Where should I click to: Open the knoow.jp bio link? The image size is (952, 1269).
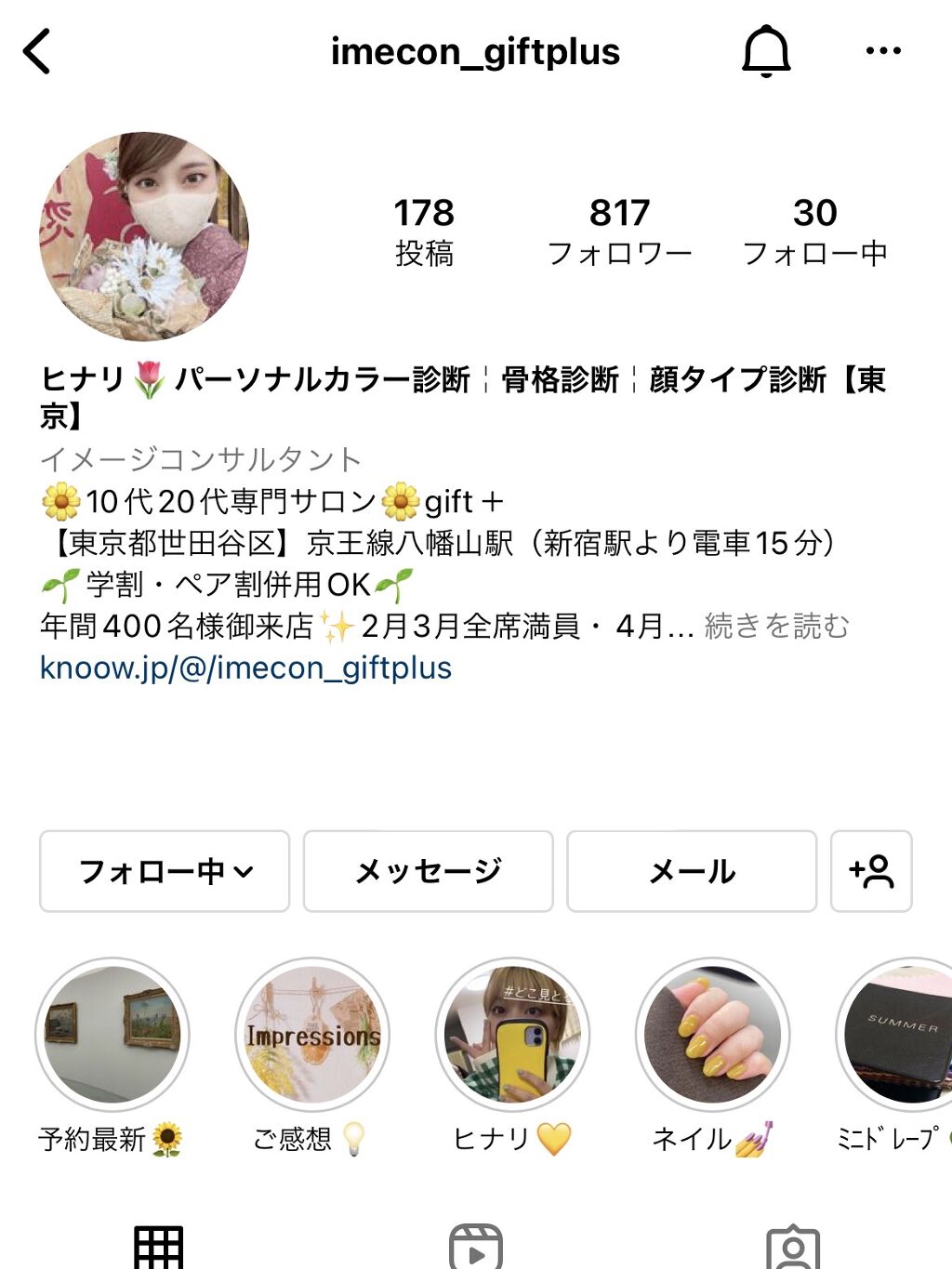point(245,668)
